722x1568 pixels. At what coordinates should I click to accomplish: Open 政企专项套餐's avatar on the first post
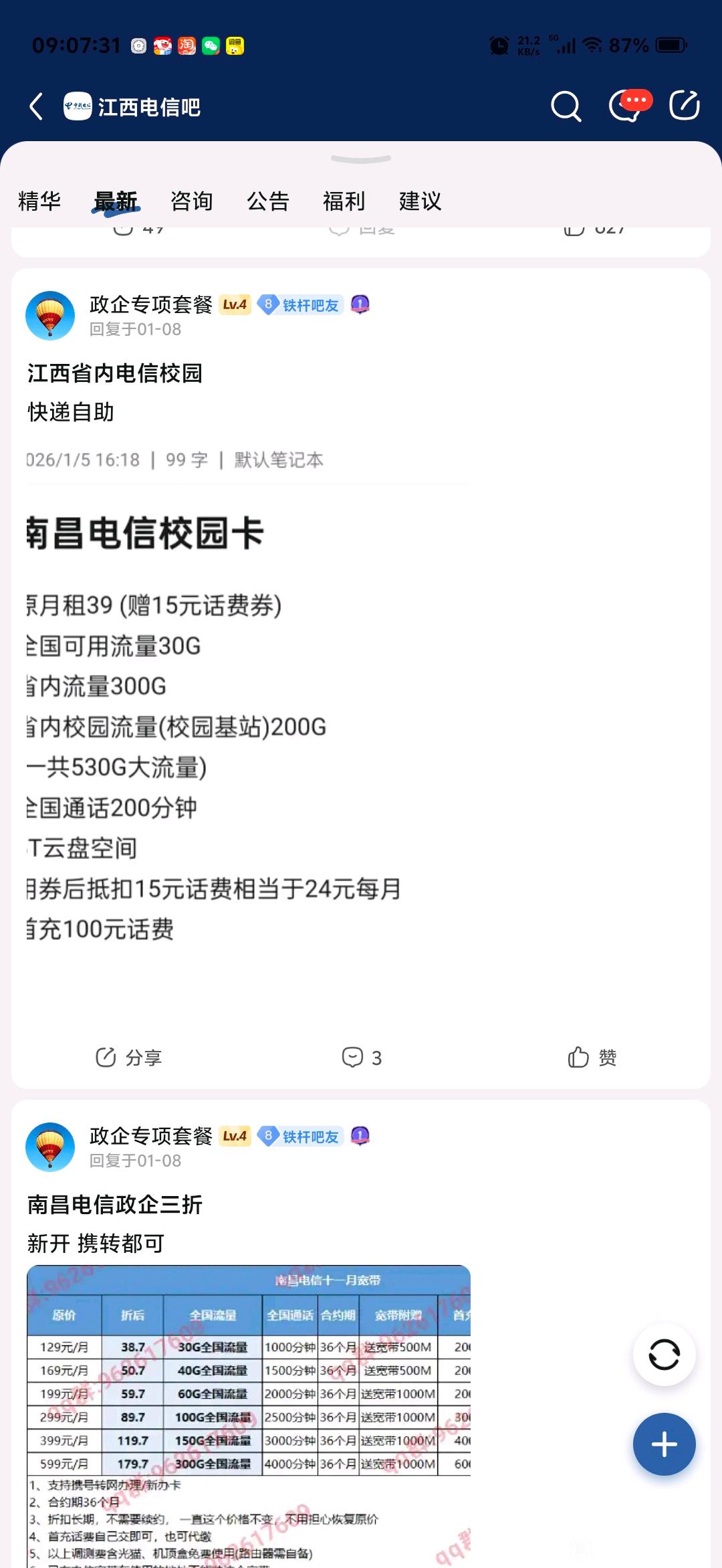[x=50, y=316]
